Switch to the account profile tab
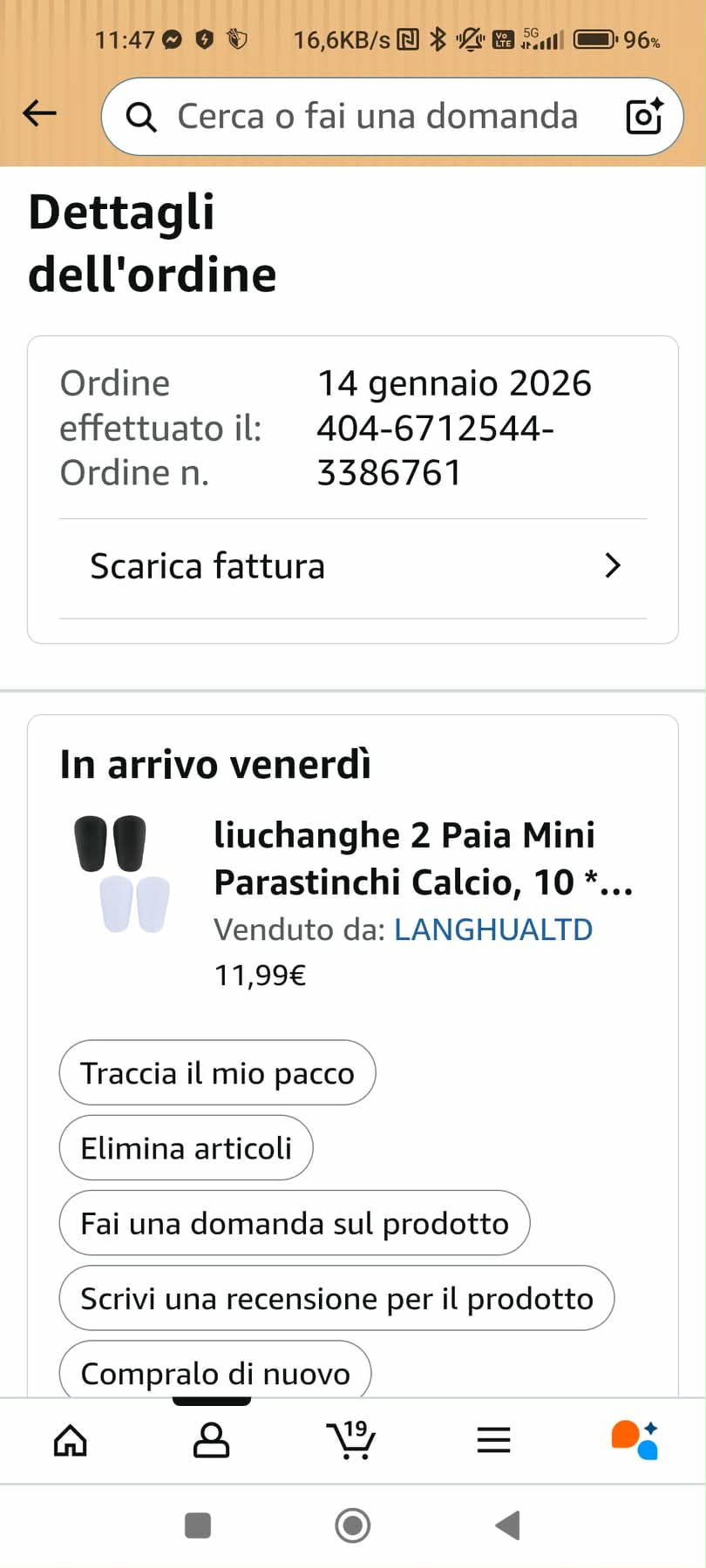706x1568 pixels. pos(211,1440)
